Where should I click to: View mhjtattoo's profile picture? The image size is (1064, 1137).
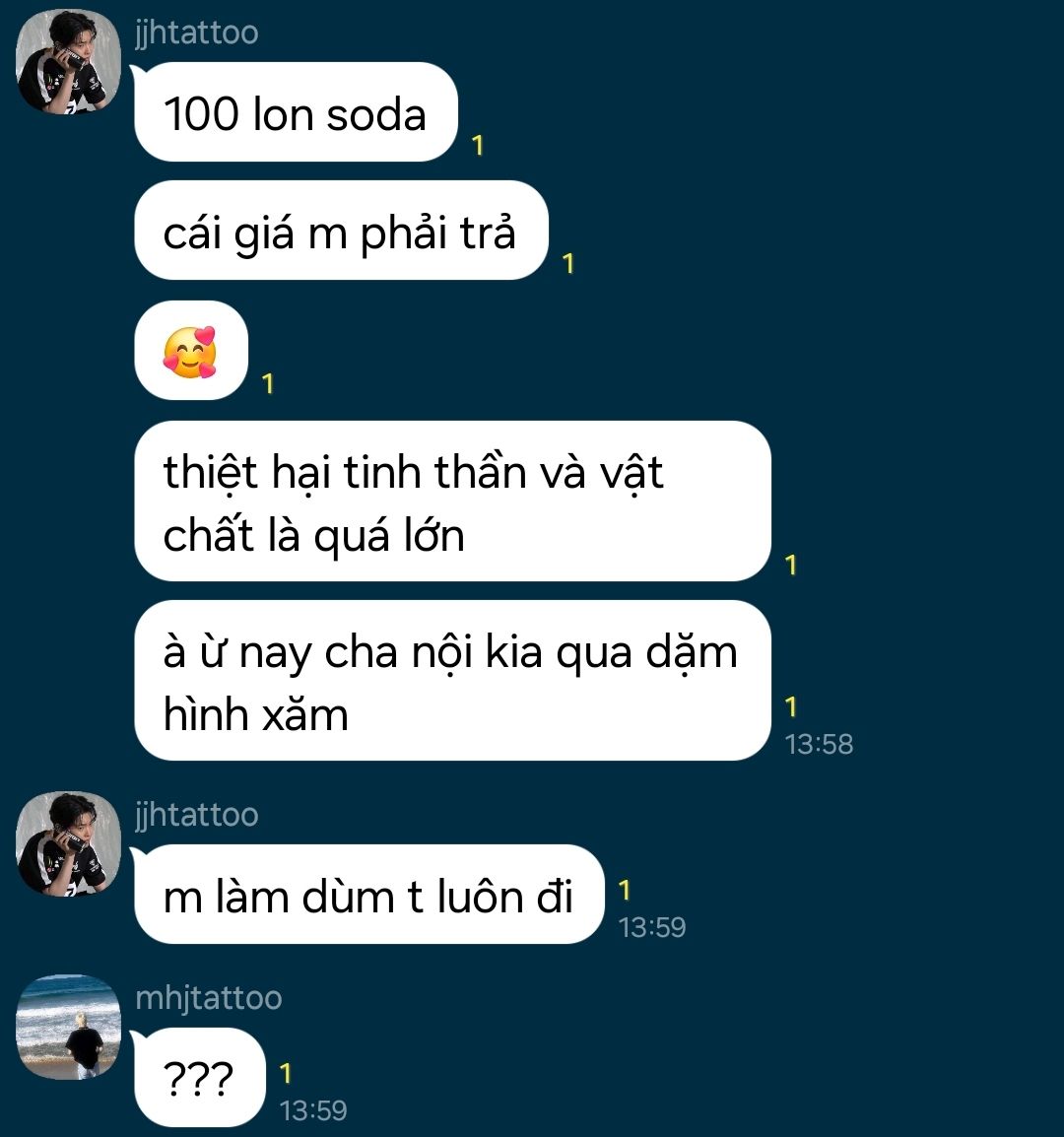69,1027
